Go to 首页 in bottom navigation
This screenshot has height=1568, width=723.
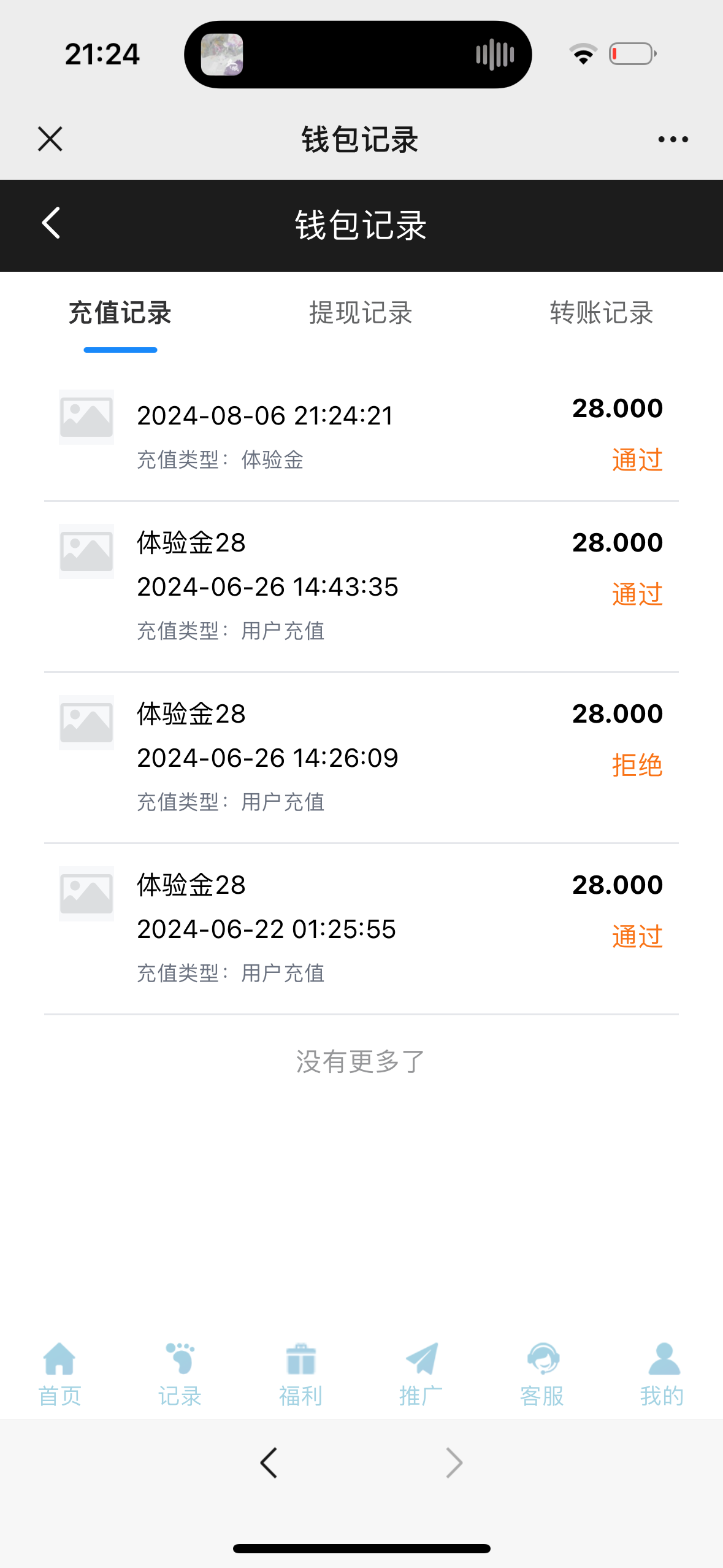[x=59, y=1374]
